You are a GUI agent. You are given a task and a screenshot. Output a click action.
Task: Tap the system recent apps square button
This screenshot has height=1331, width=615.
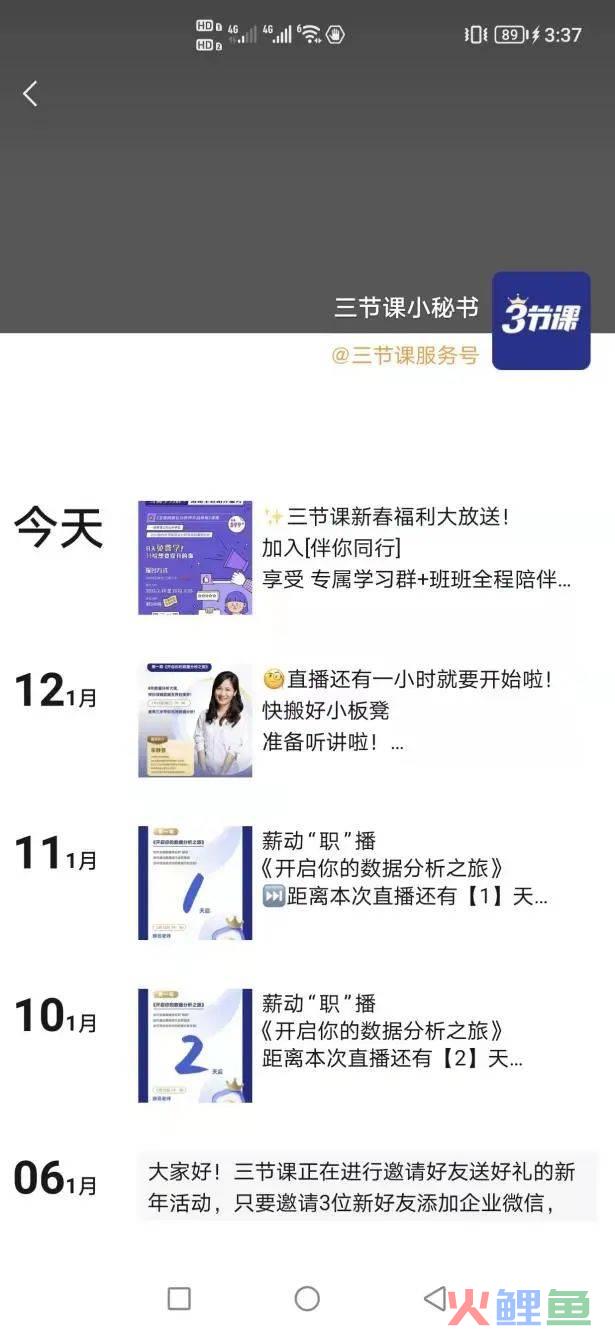[x=179, y=1298]
